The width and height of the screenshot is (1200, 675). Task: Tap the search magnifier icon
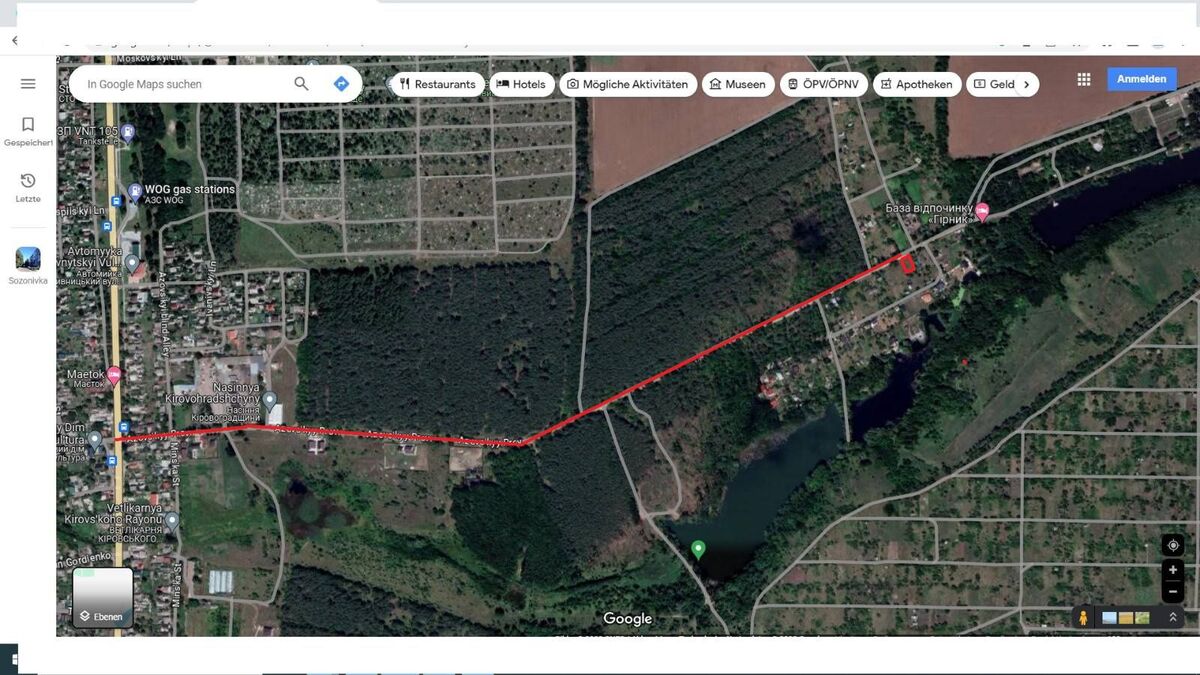[301, 84]
